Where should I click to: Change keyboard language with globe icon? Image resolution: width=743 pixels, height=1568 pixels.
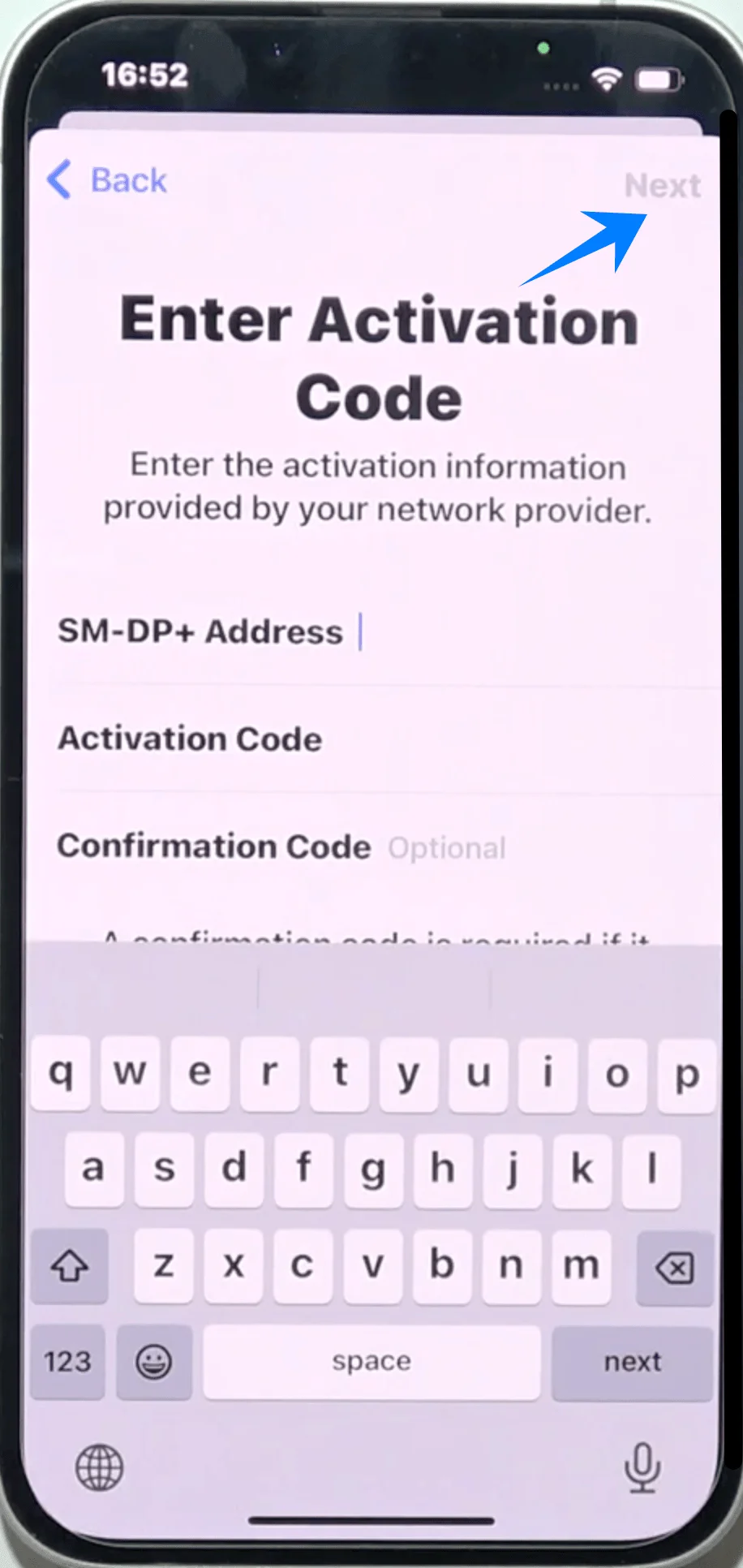pos(99,1467)
